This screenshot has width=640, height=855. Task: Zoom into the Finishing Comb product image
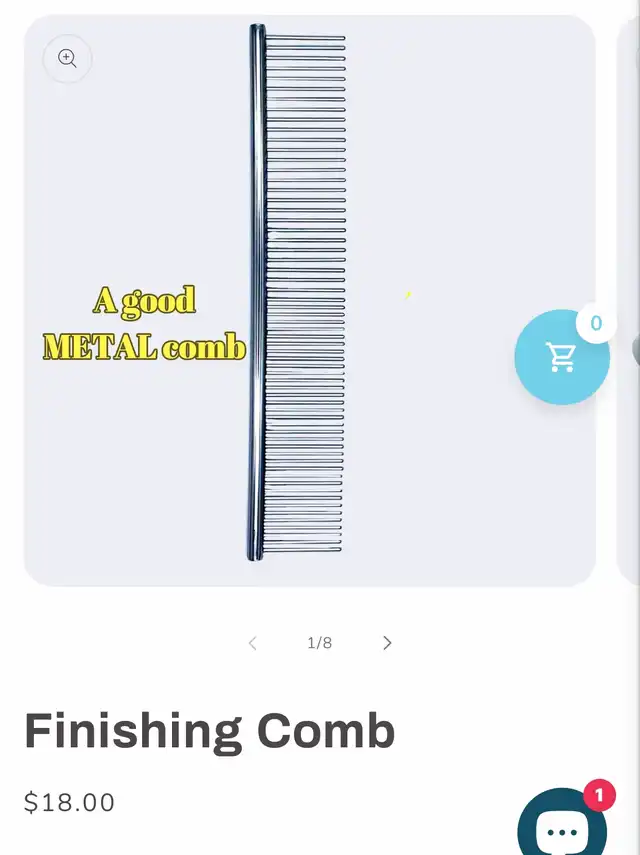(x=67, y=58)
